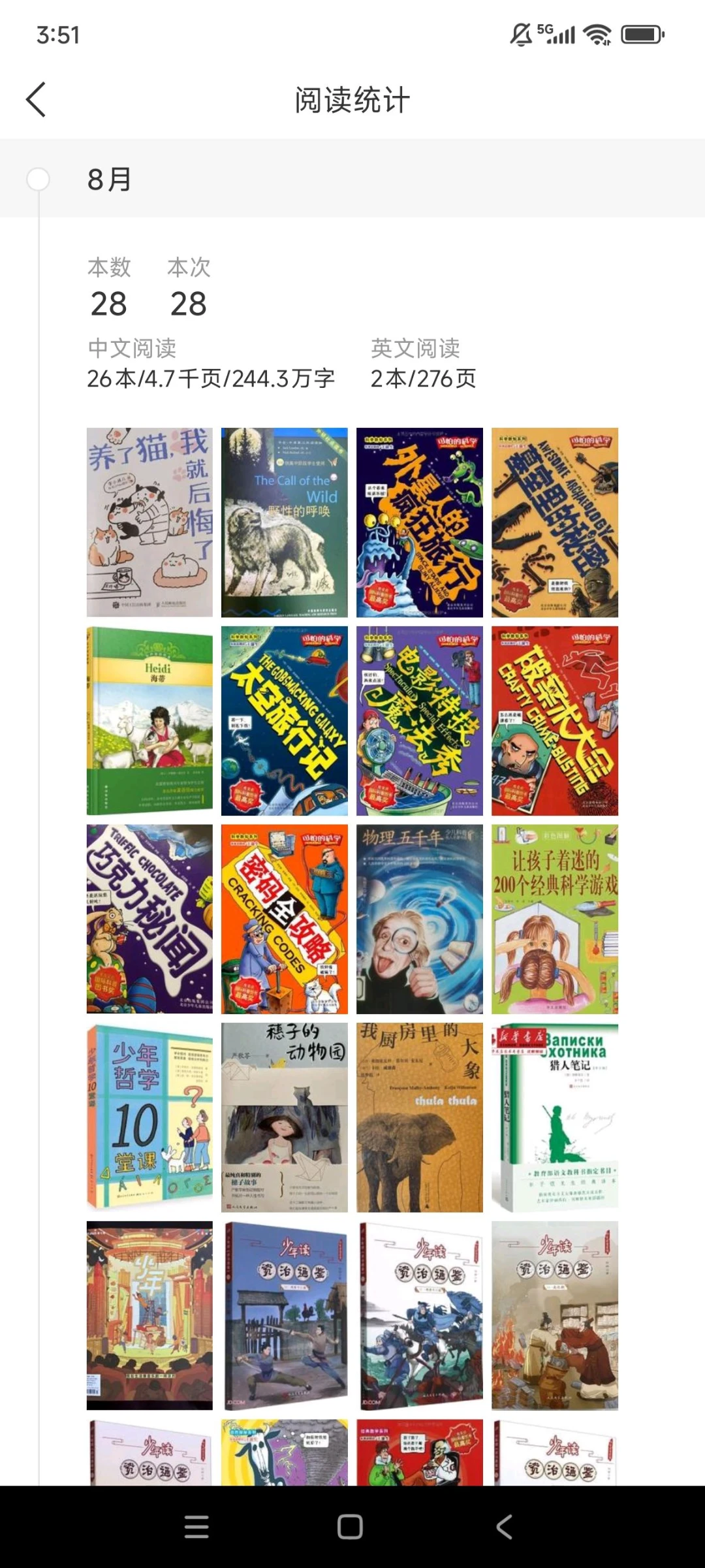Open the book 电影特技魔法秀
The height and width of the screenshot is (1568, 705).
419,720
